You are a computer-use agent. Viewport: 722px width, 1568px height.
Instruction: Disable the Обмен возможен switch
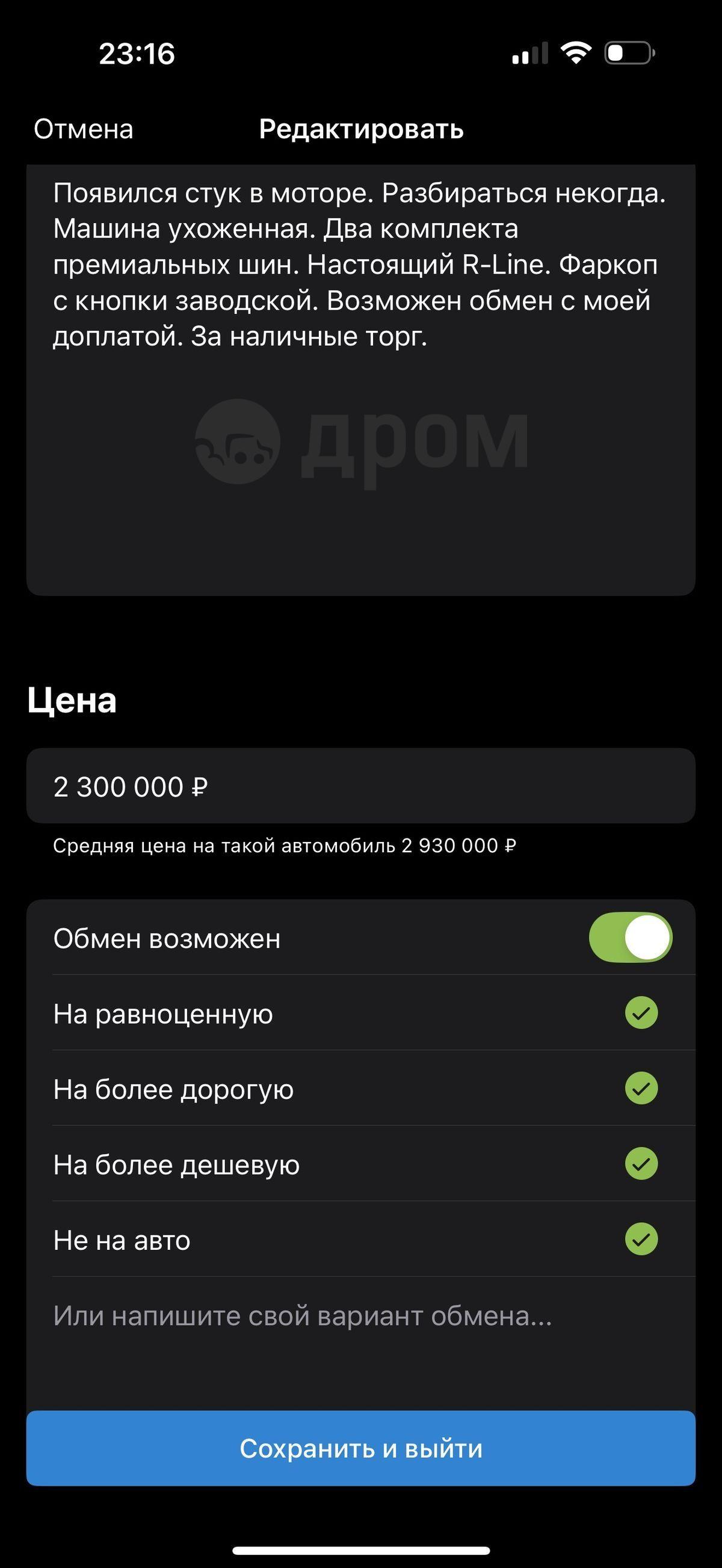(x=630, y=938)
